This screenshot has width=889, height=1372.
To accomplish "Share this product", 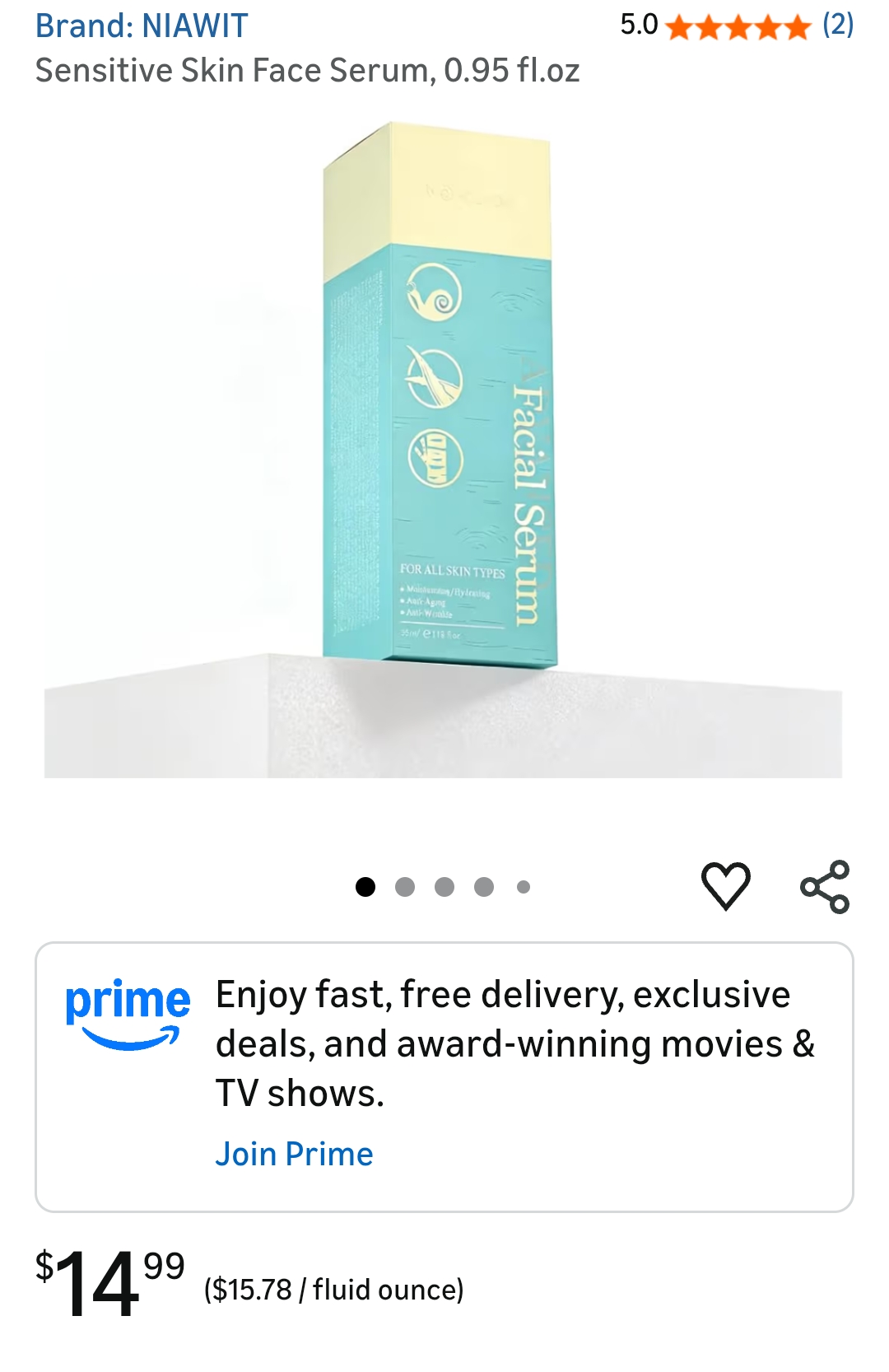I will click(x=825, y=886).
